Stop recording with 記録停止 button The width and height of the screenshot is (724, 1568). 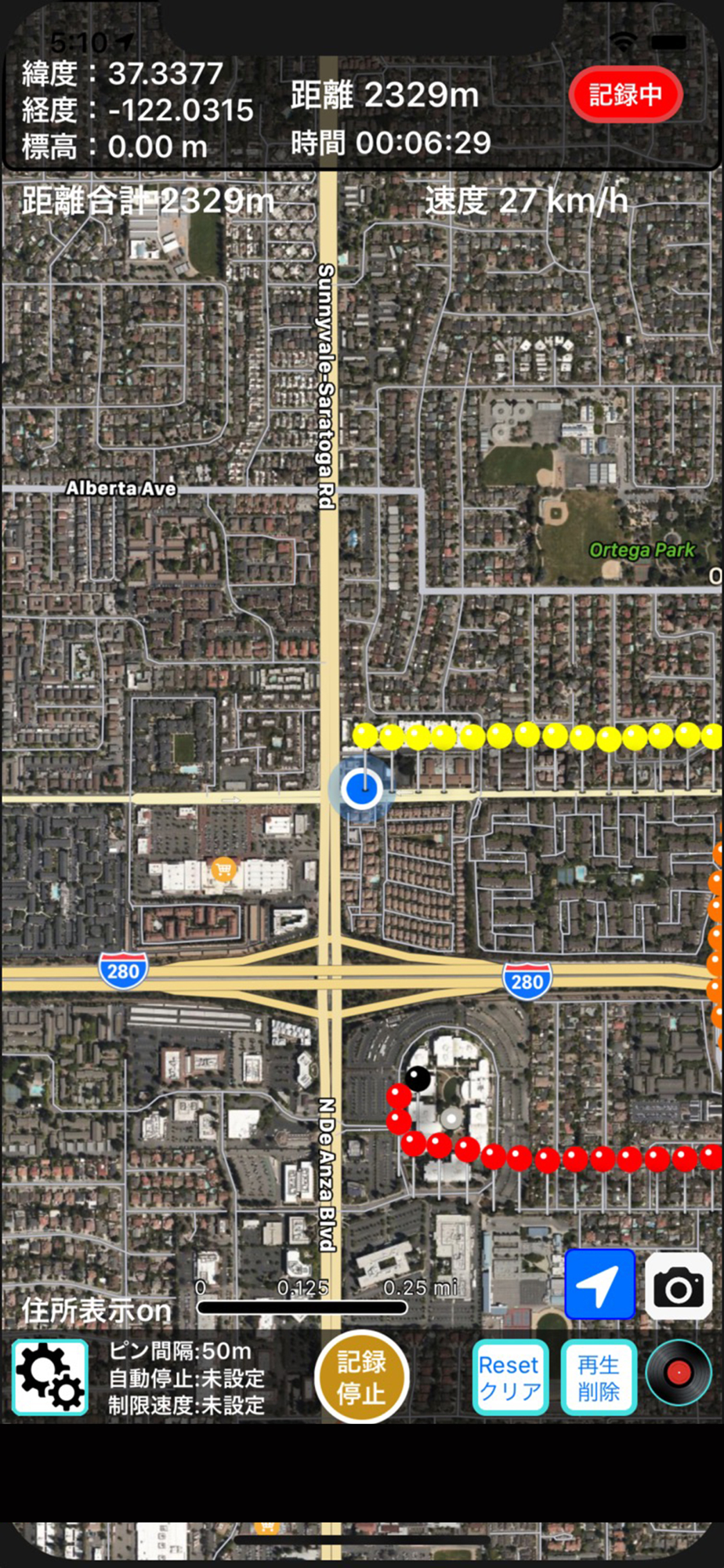(361, 1377)
